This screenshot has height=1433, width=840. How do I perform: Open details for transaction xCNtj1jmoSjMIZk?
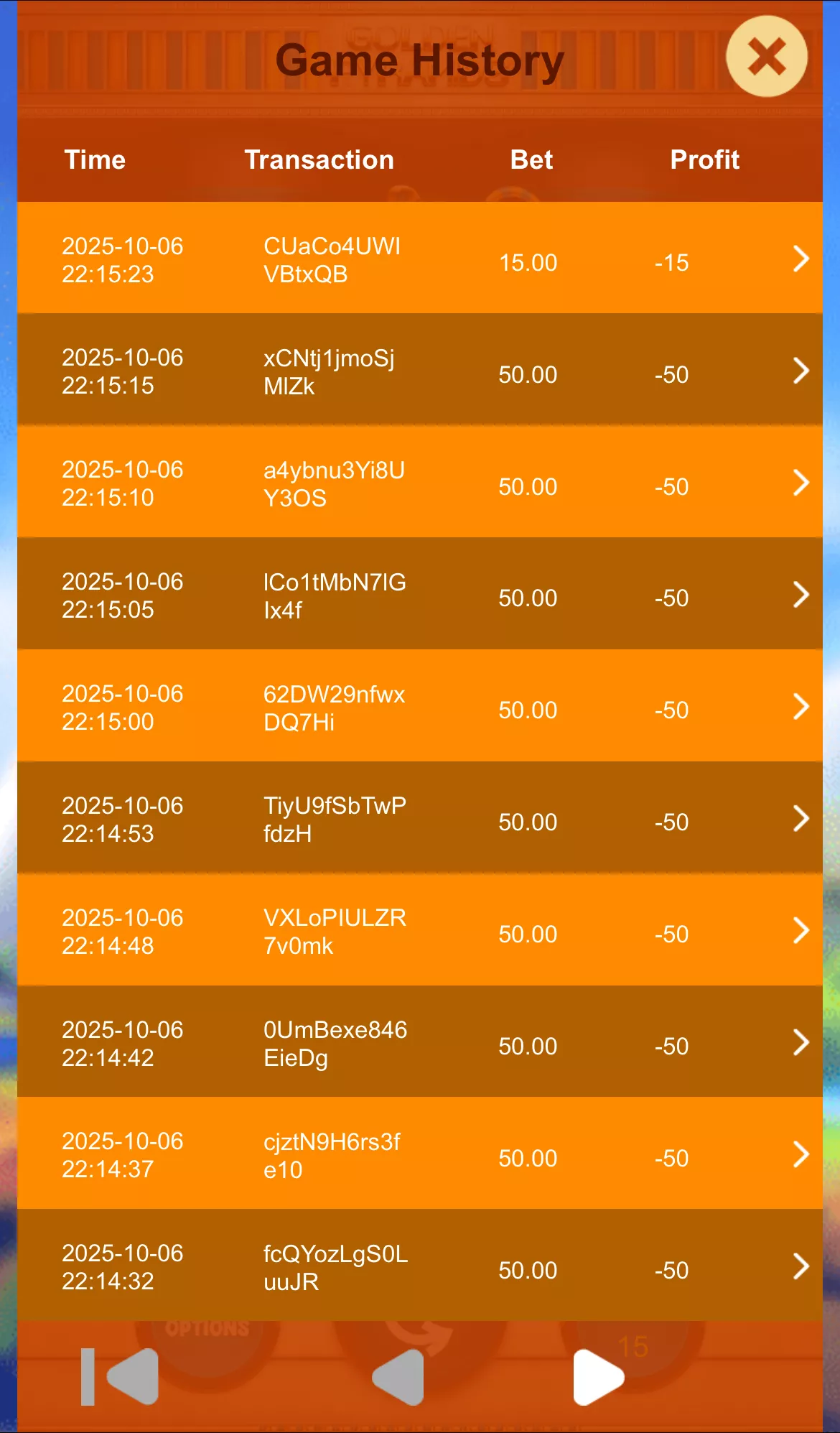pos(420,370)
